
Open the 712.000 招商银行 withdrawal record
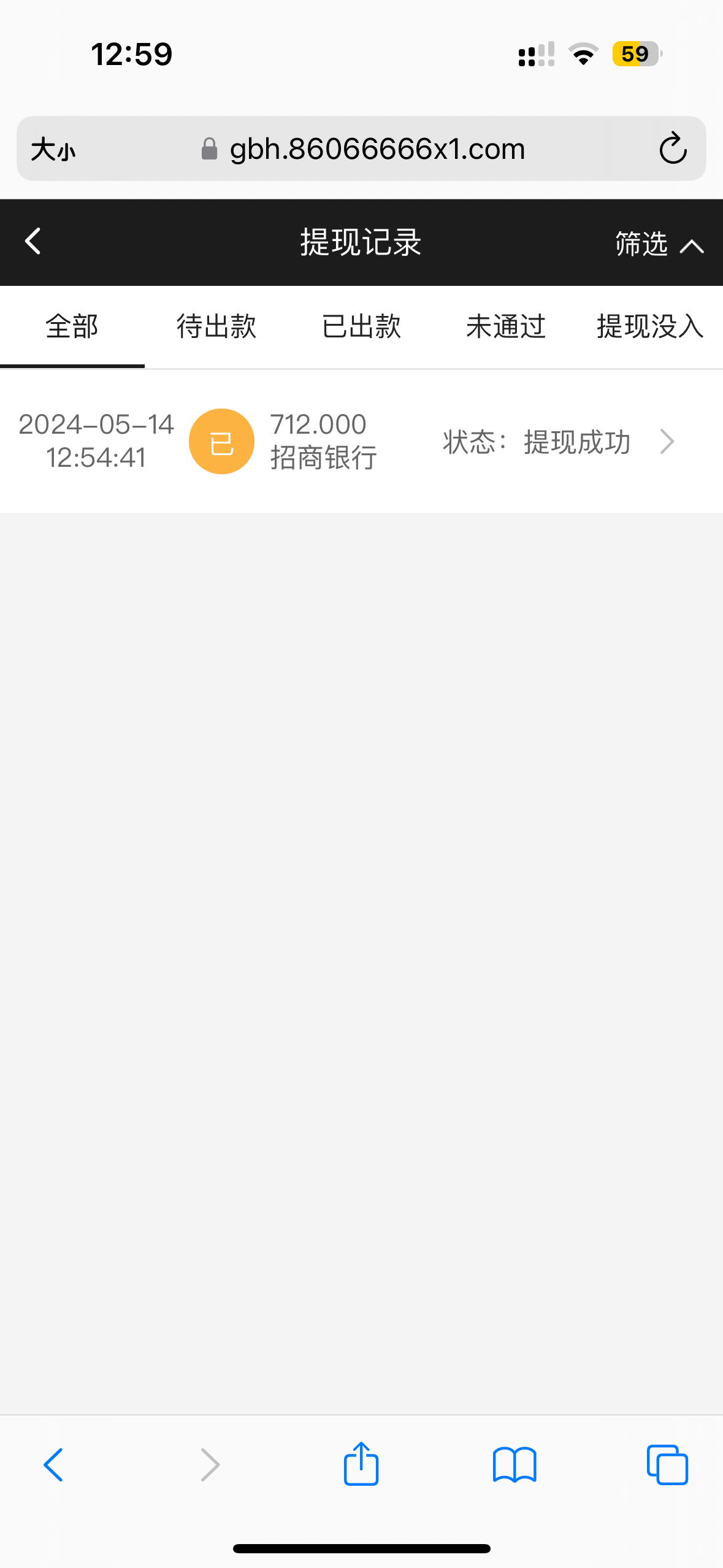pyautogui.click(x=361, y=441)
